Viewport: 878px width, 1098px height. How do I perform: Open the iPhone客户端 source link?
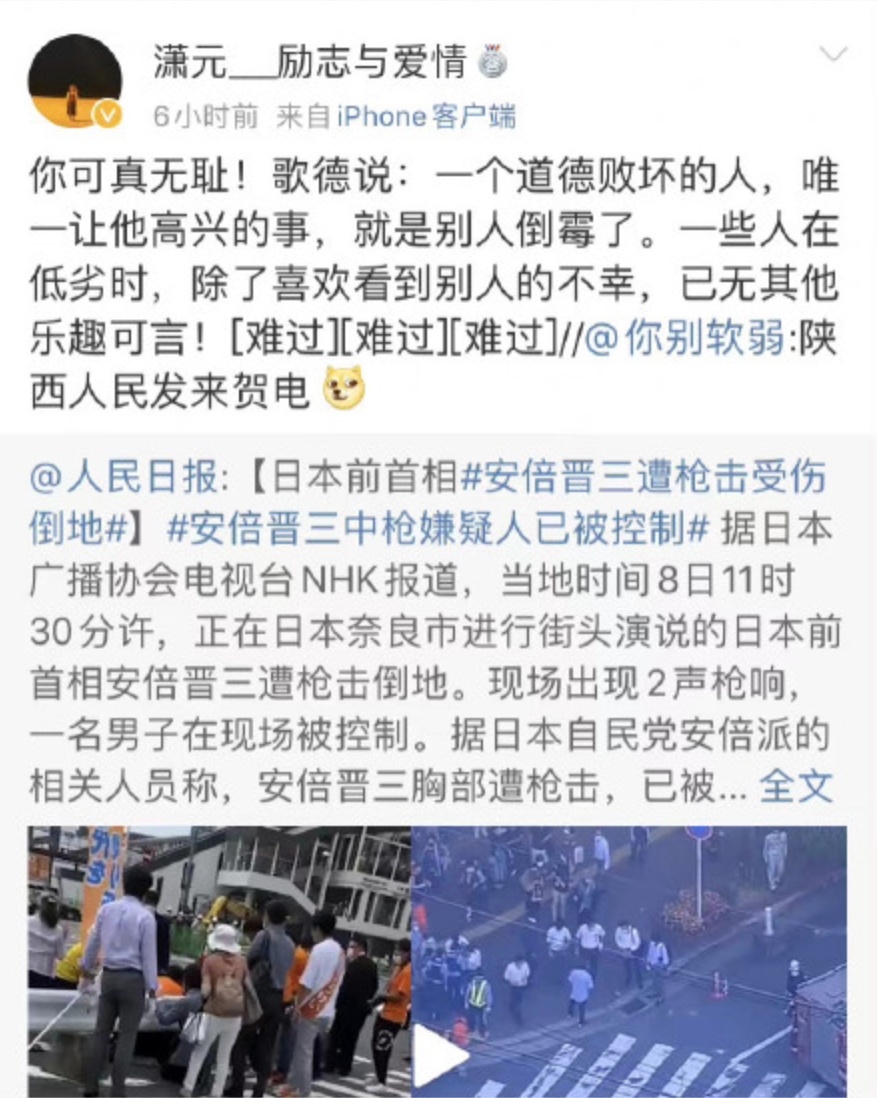[426, 117]
